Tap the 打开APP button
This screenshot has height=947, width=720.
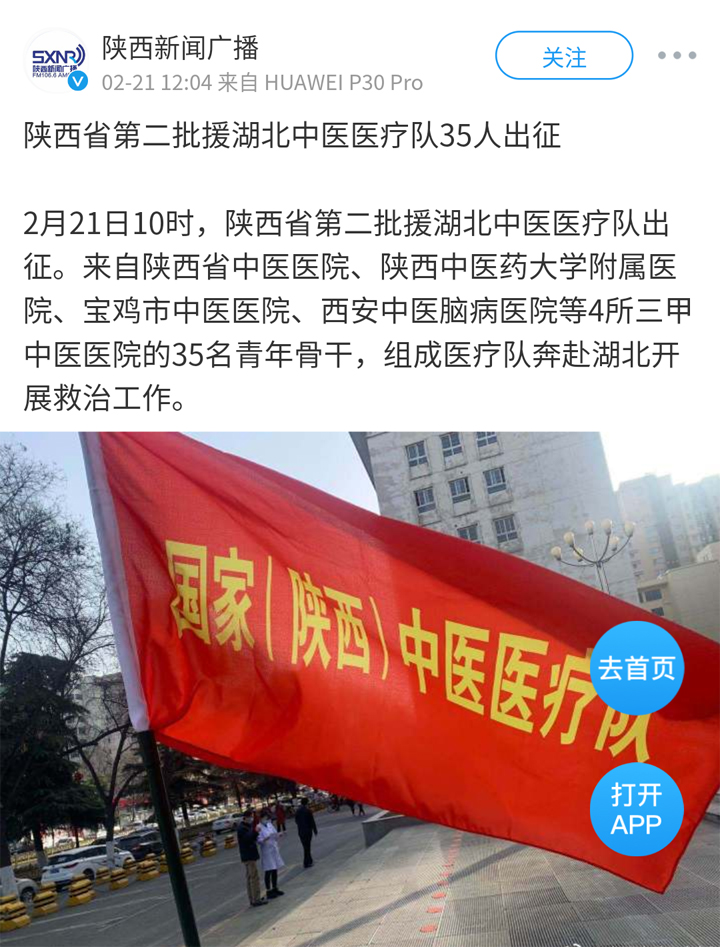point(636,808)
